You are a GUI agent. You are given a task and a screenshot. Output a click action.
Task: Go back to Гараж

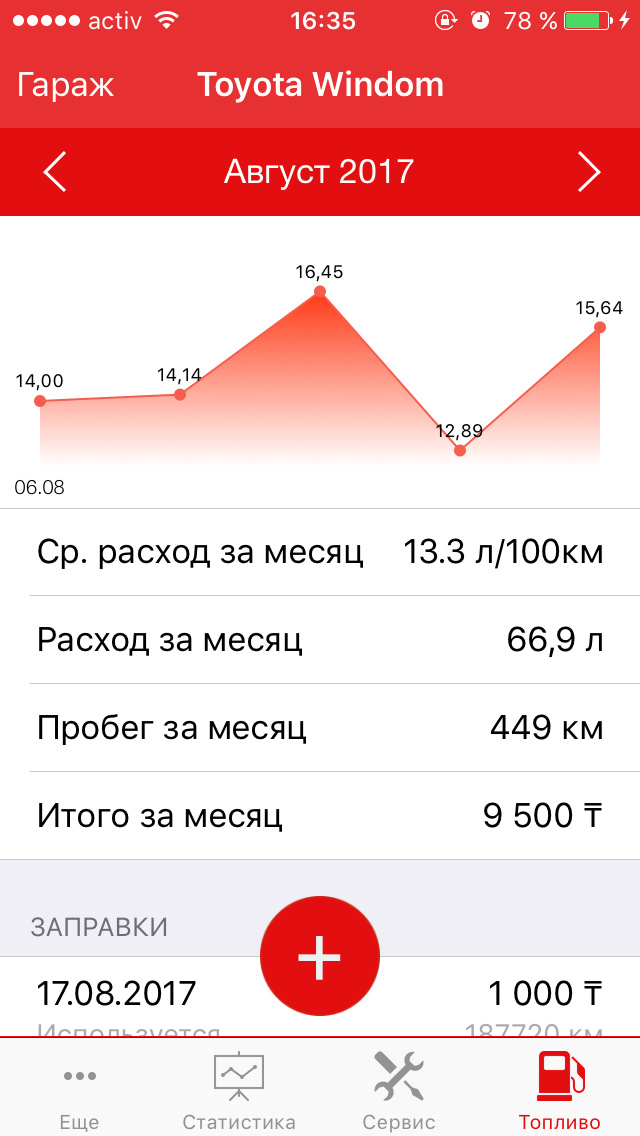pos(65,85)
